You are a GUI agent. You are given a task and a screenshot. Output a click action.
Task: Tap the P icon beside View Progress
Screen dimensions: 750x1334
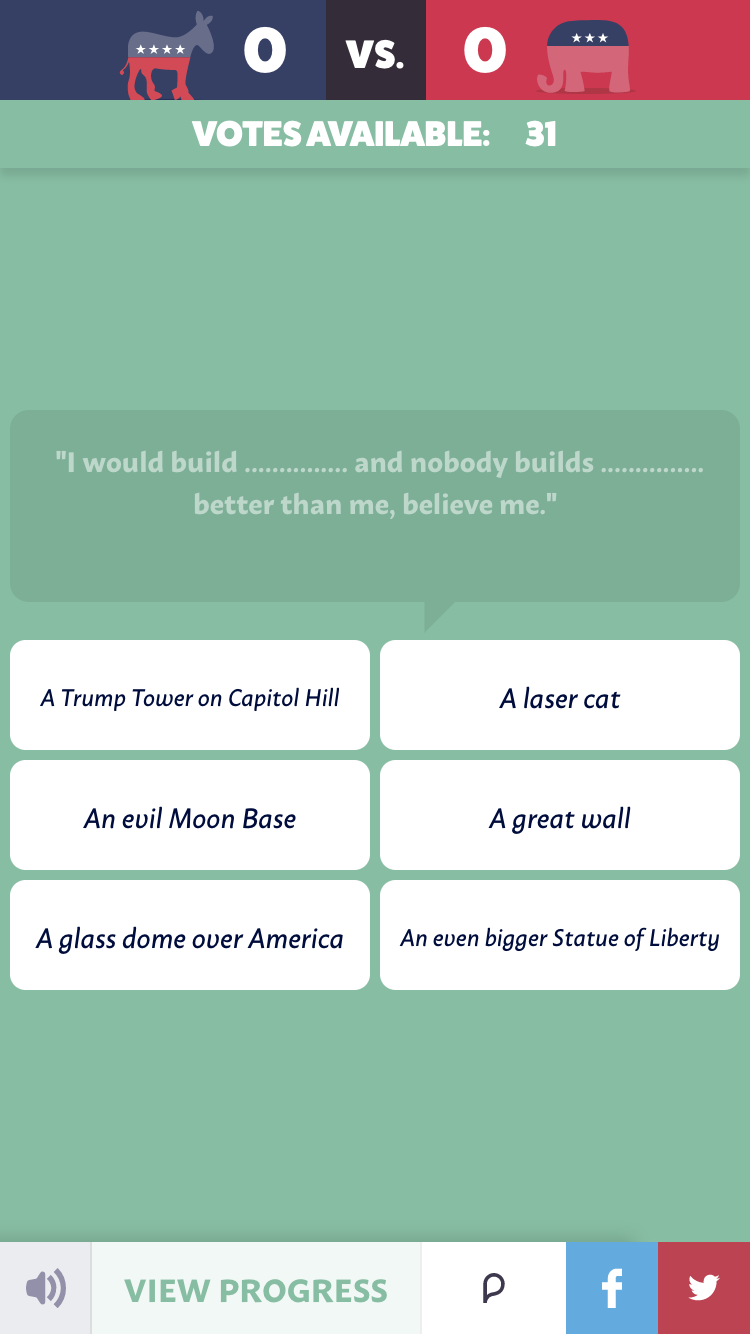pos(494,1288)
